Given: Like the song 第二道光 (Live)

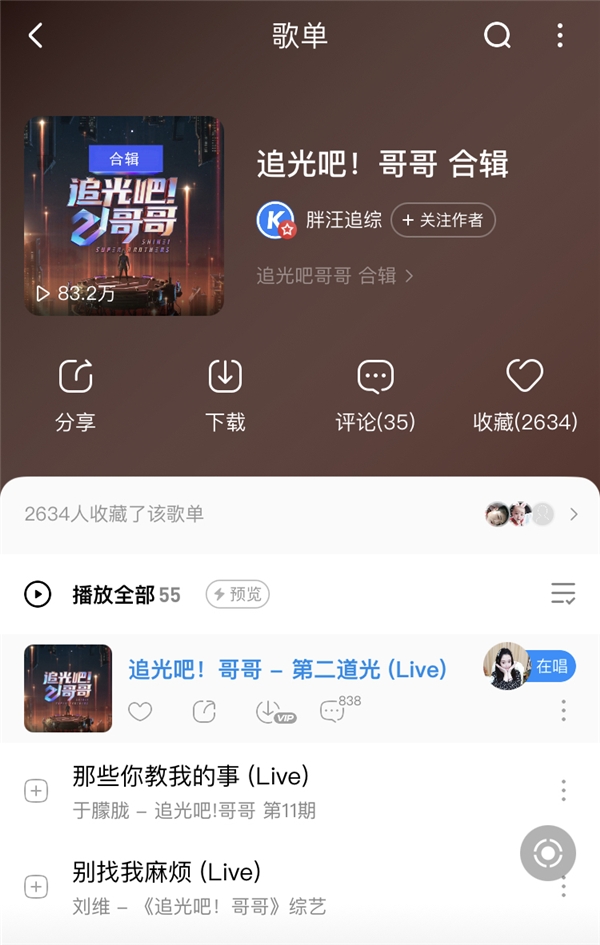Looking at the screenshot, I should point(140,711).
